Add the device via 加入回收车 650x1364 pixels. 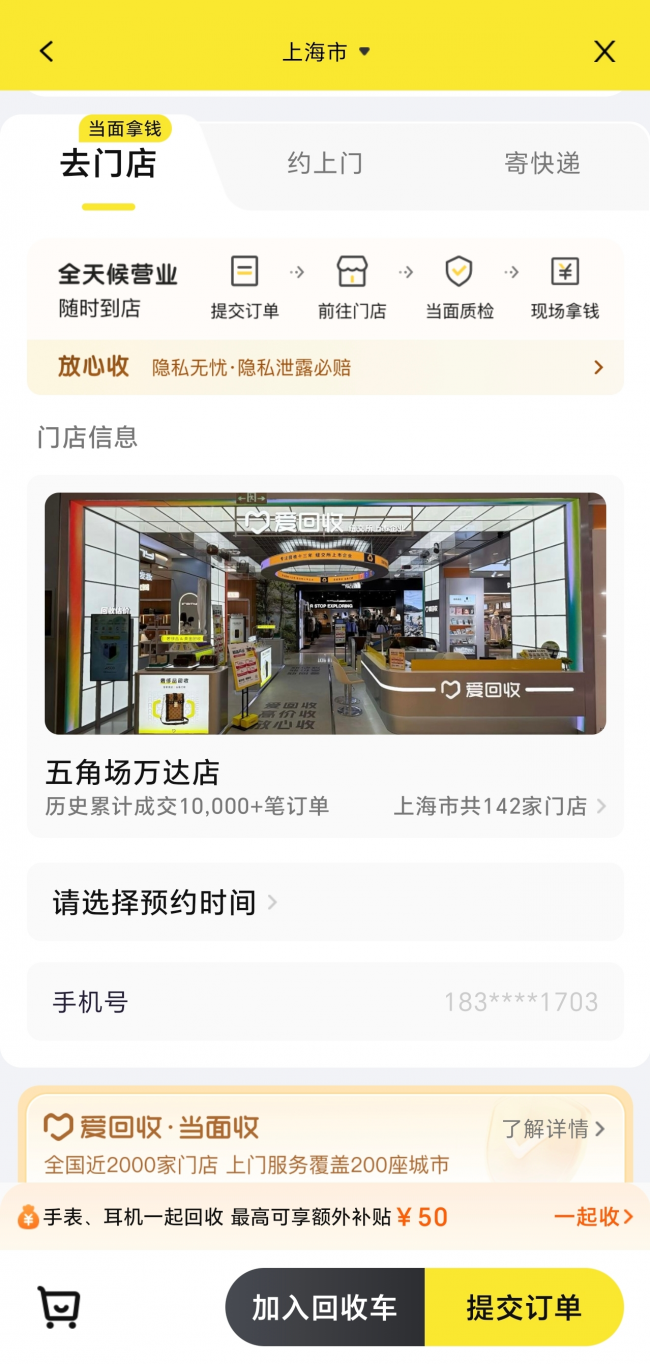point(325,1307)
